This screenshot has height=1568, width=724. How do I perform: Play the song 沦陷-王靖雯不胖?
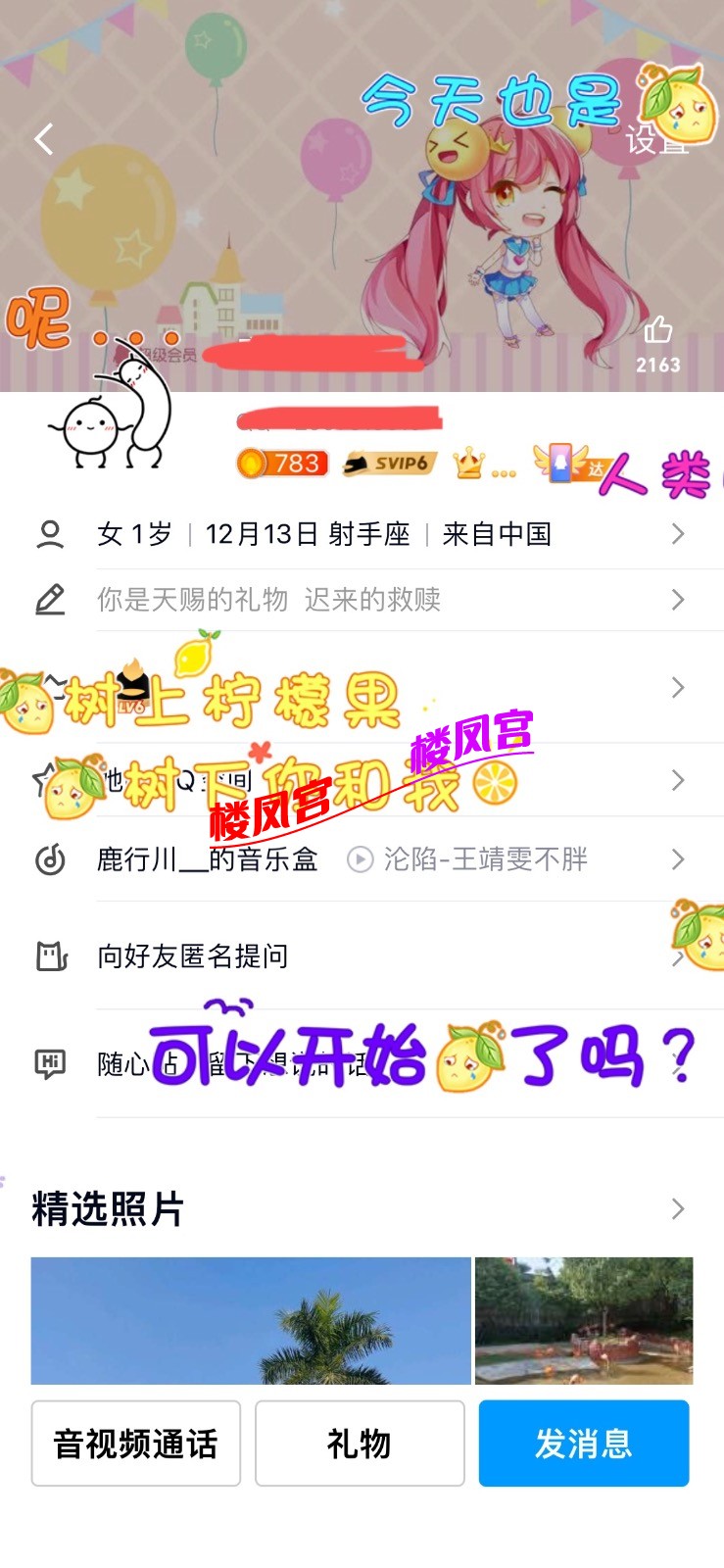[x=361, y=859]
